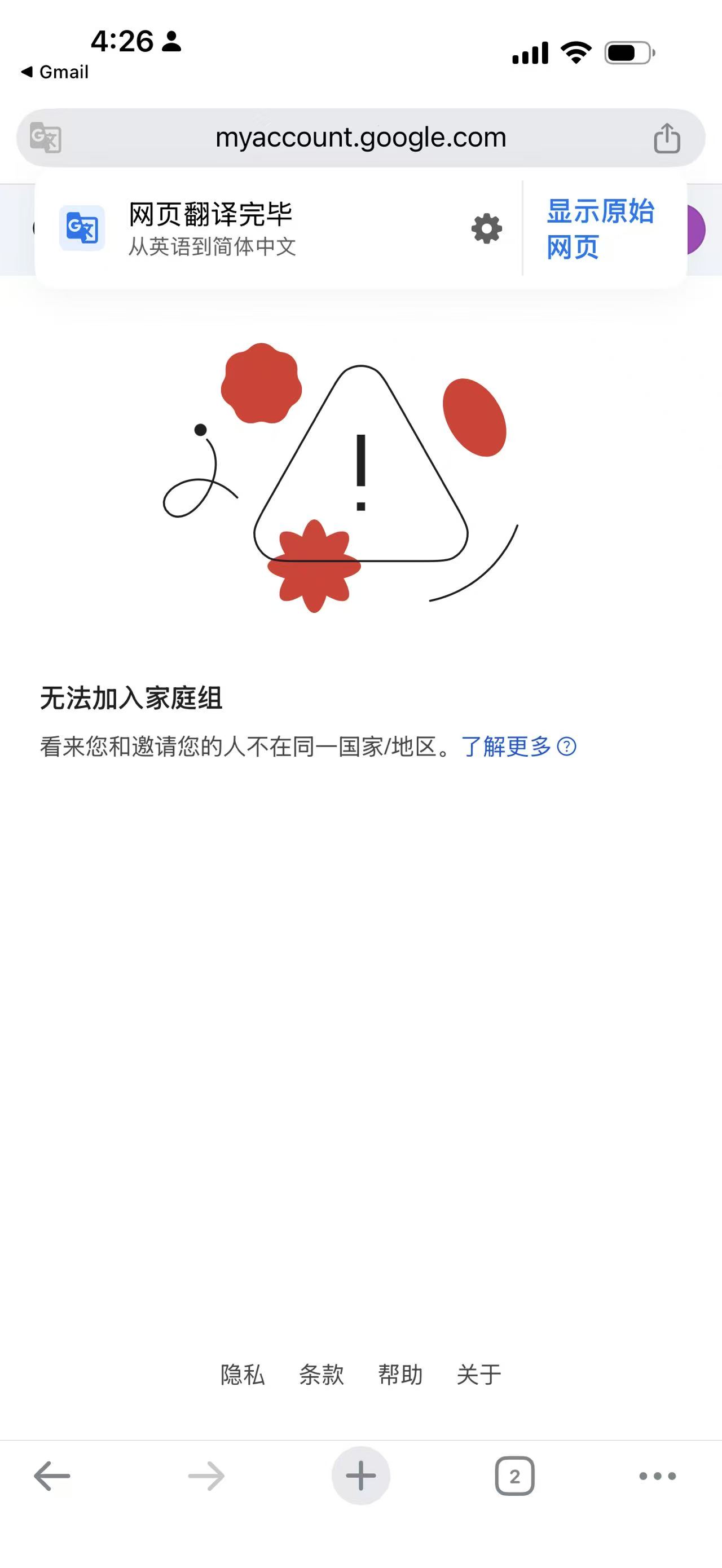This screenshot has width=722, height=1568.
Task: Open the 帮助 footer link
Action: click(x=400, y=1375)
